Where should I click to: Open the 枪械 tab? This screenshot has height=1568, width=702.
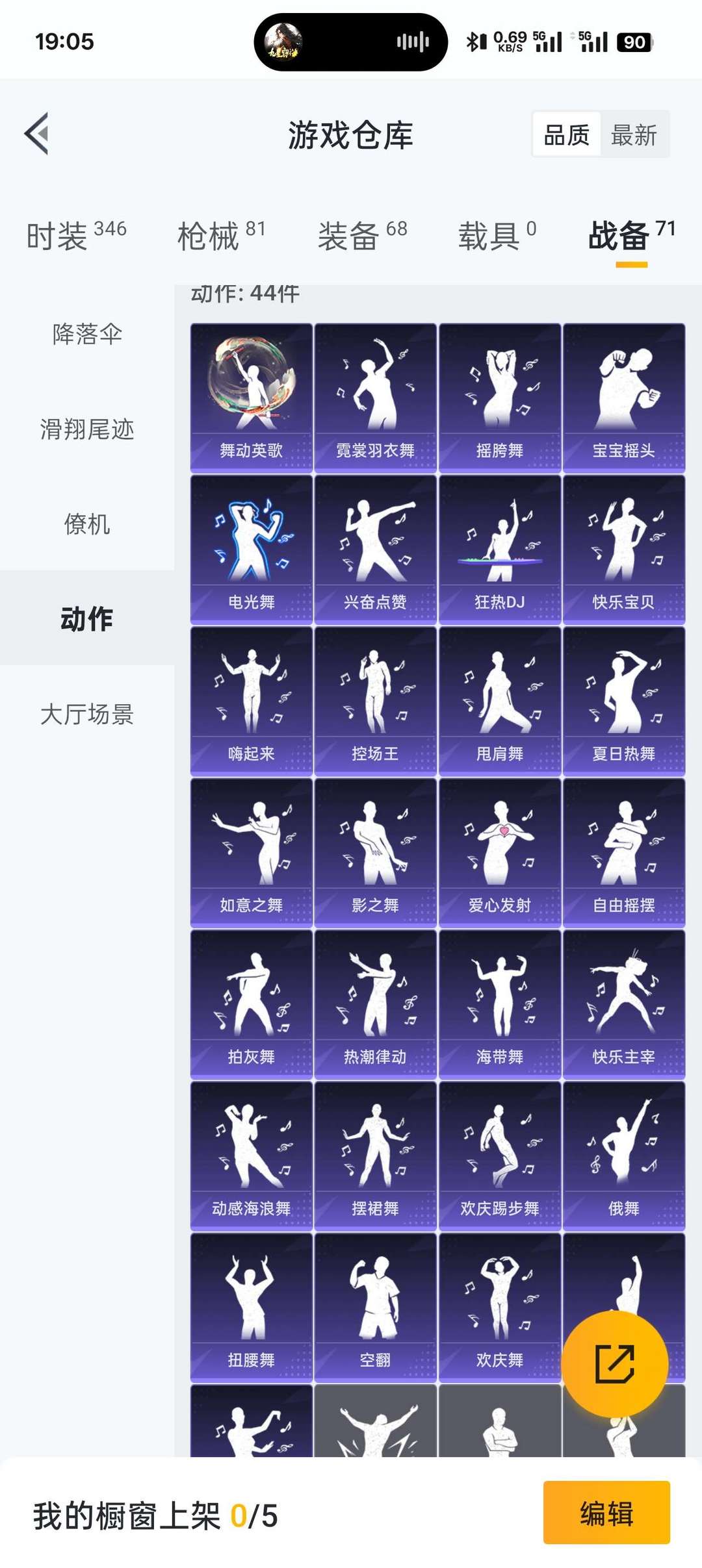tap(222, 235)
